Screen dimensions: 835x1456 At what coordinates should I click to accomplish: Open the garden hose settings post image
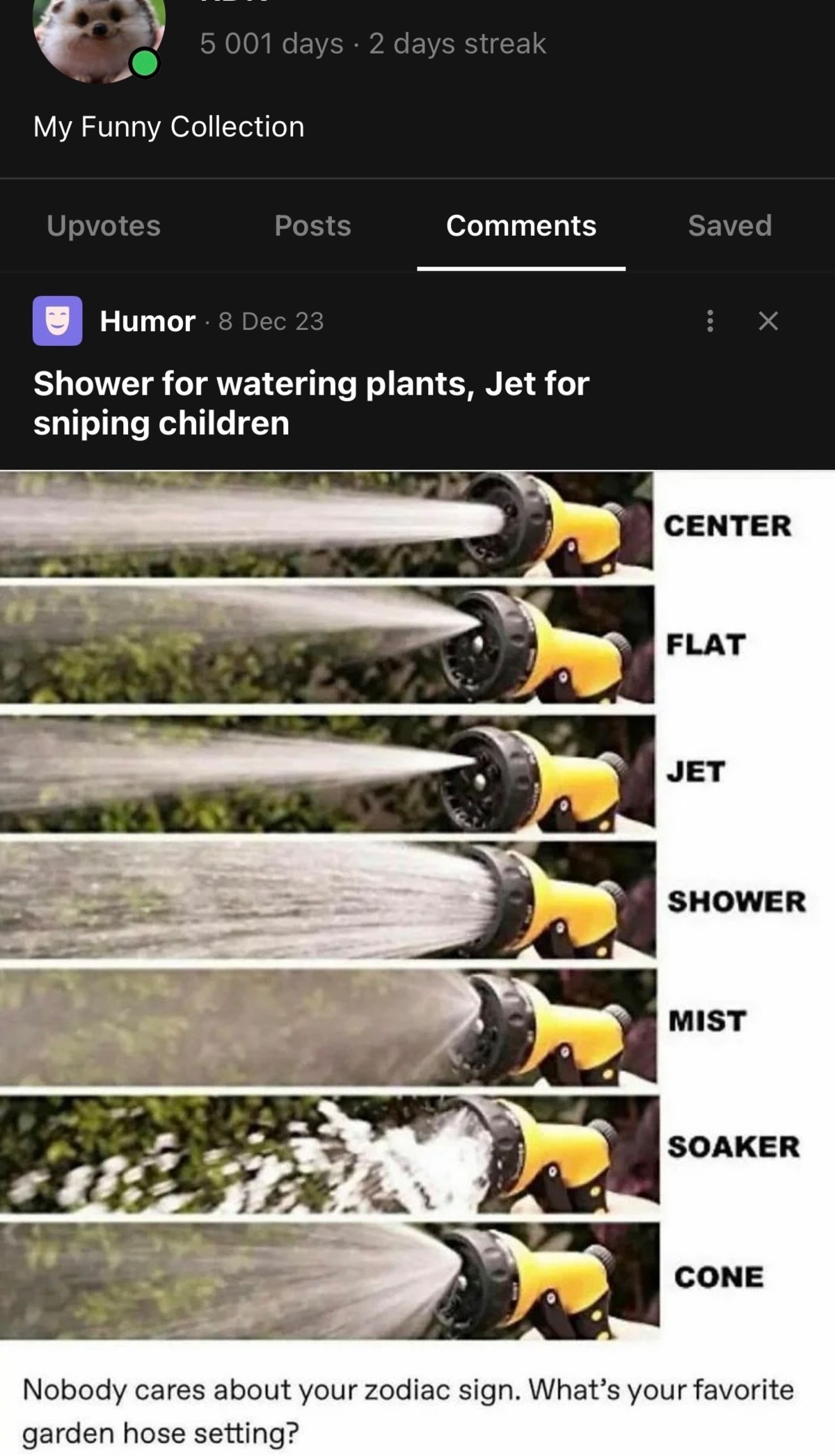point(417,905)
